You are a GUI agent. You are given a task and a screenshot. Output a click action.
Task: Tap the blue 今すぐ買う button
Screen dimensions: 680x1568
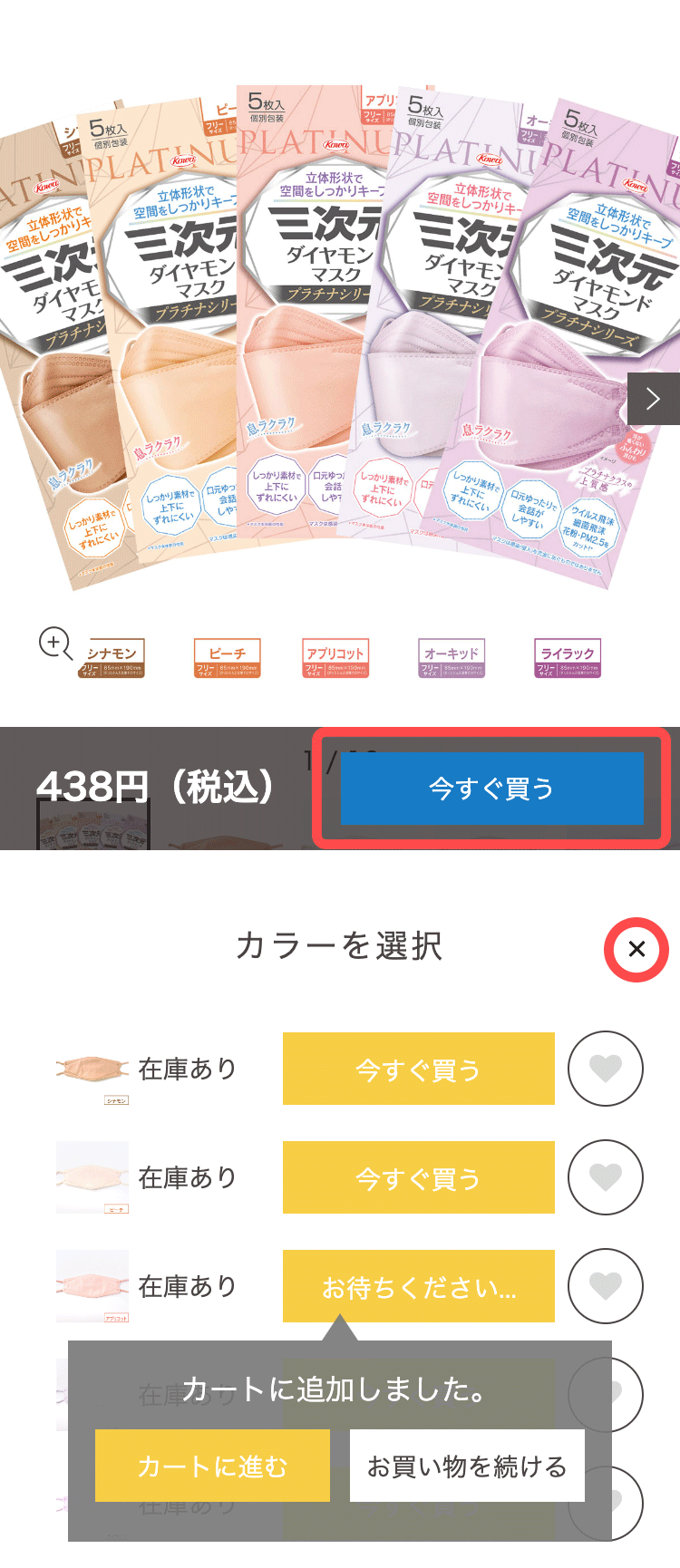(491, 788)
